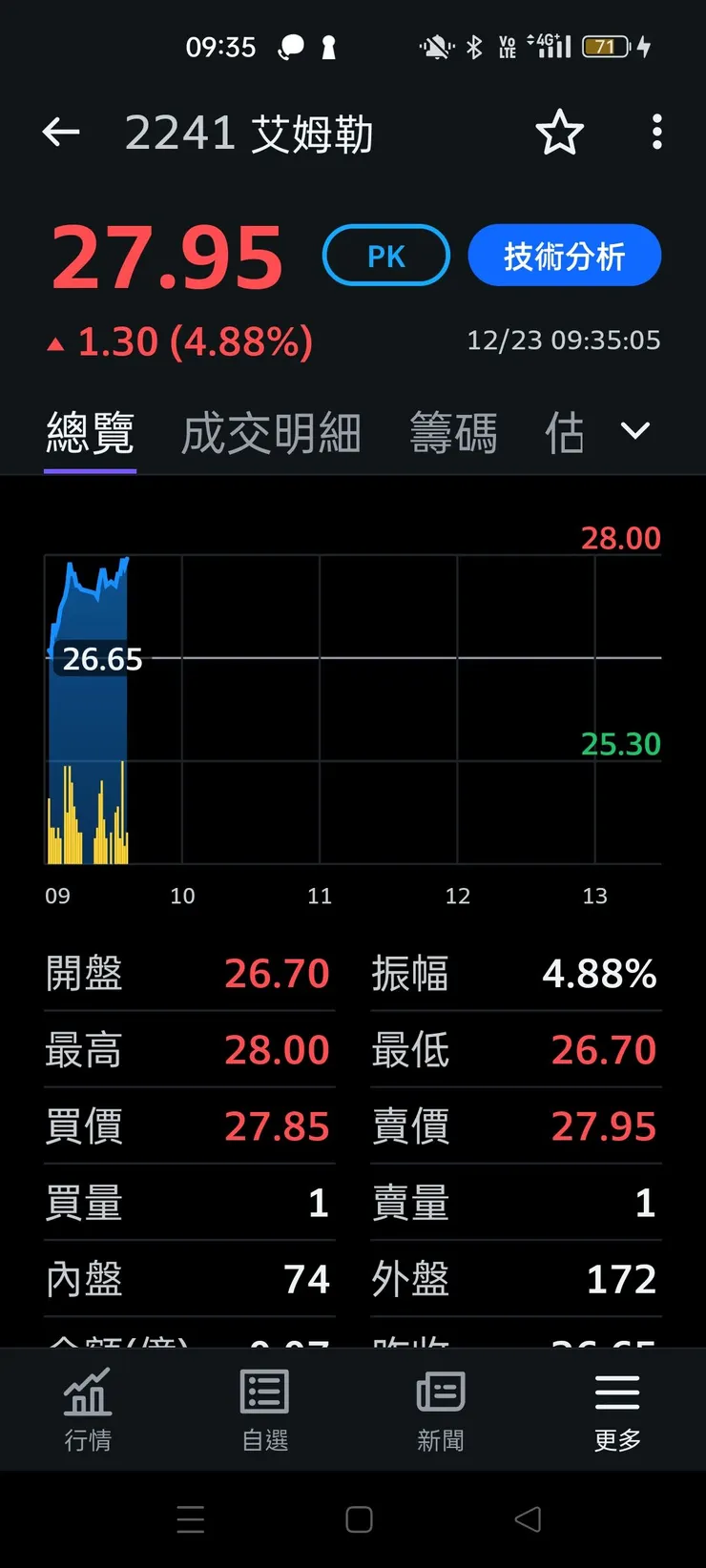Toggle PK comparison mode
Screen dimensions: 706x1568
[x=385, y=255]
